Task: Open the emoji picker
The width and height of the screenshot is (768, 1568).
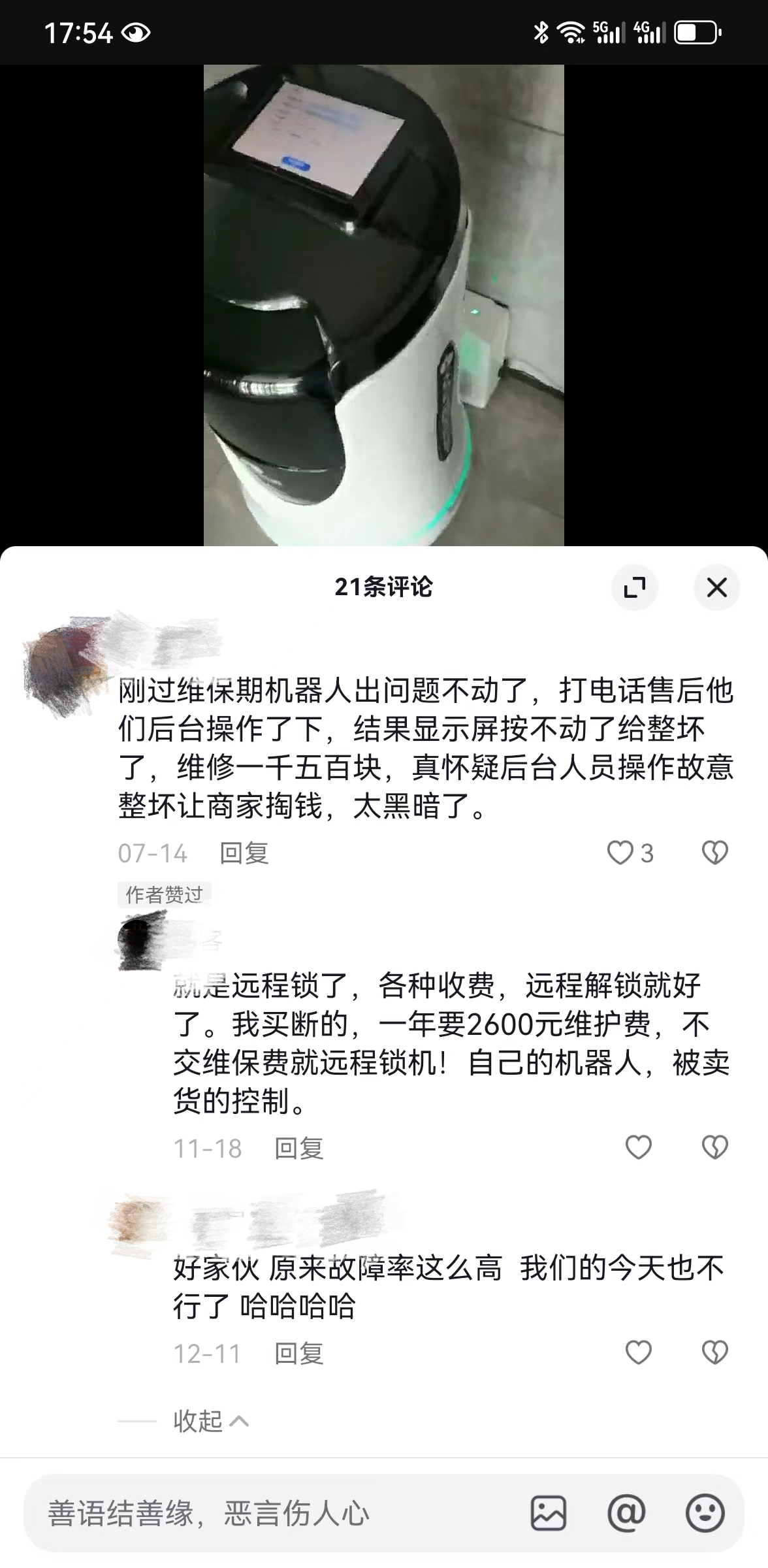Action: (705, 1512)
